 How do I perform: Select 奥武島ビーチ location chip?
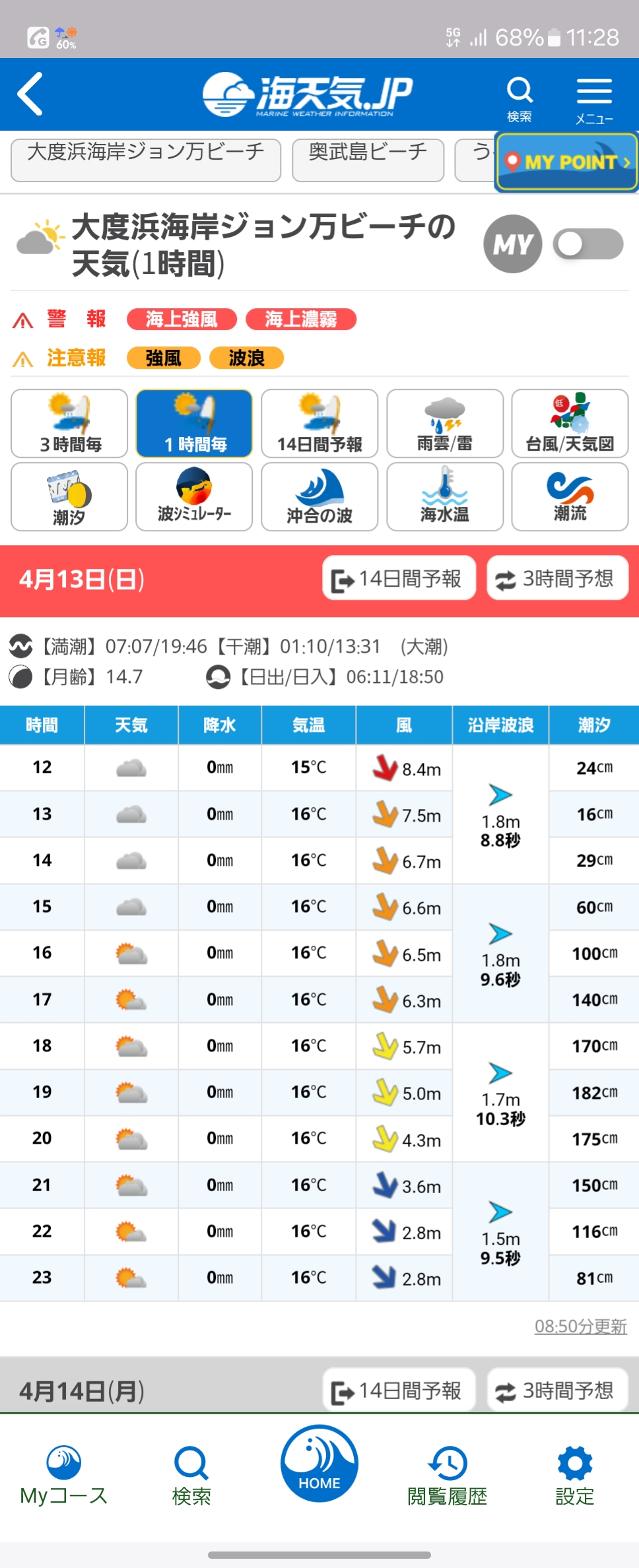[368, 159]
